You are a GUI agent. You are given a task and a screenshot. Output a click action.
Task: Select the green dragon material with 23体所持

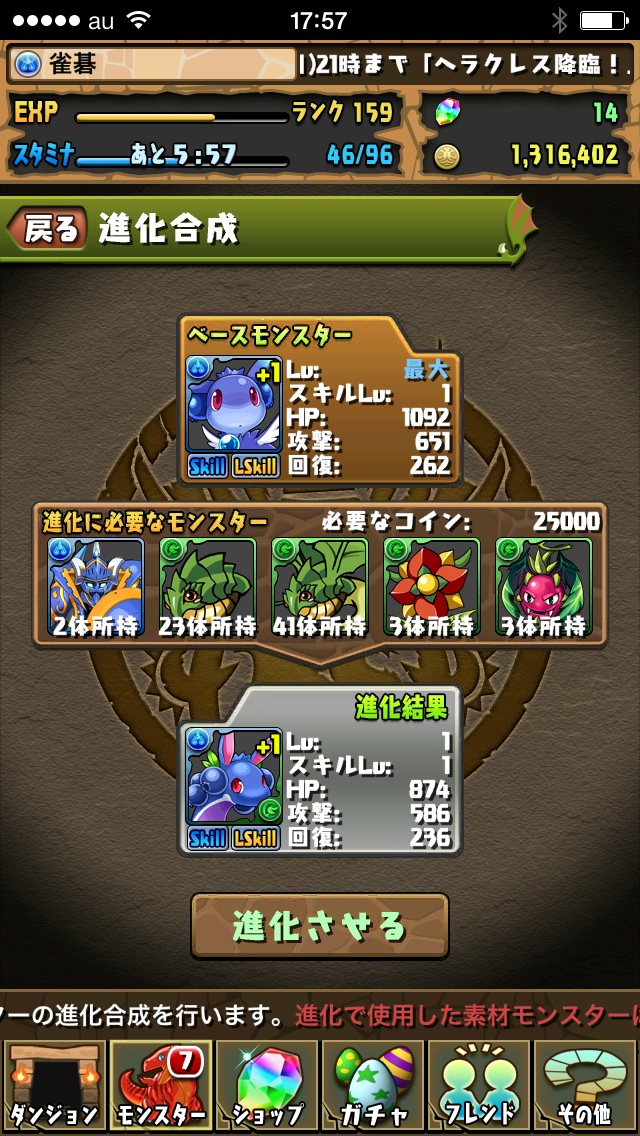pyautogui.click(x=207, y=586)
